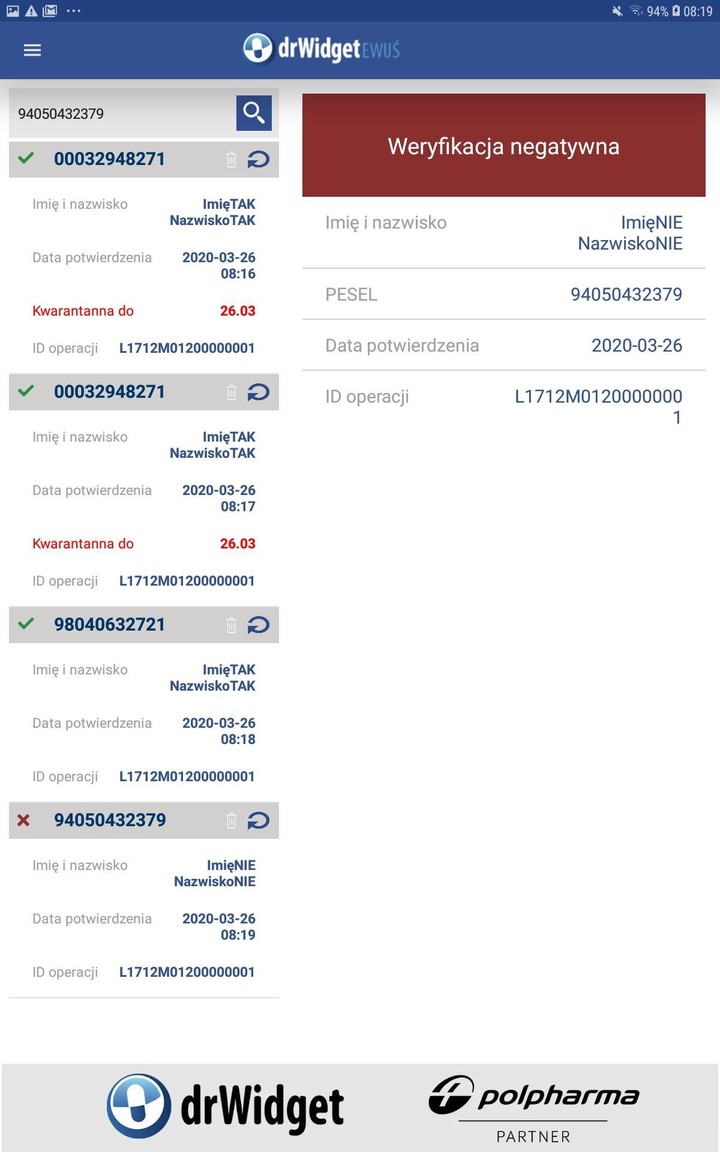Screen dimensions: 720x1152
Task: Refresh the 94050432379 entry
Action: tap(262, 820)
